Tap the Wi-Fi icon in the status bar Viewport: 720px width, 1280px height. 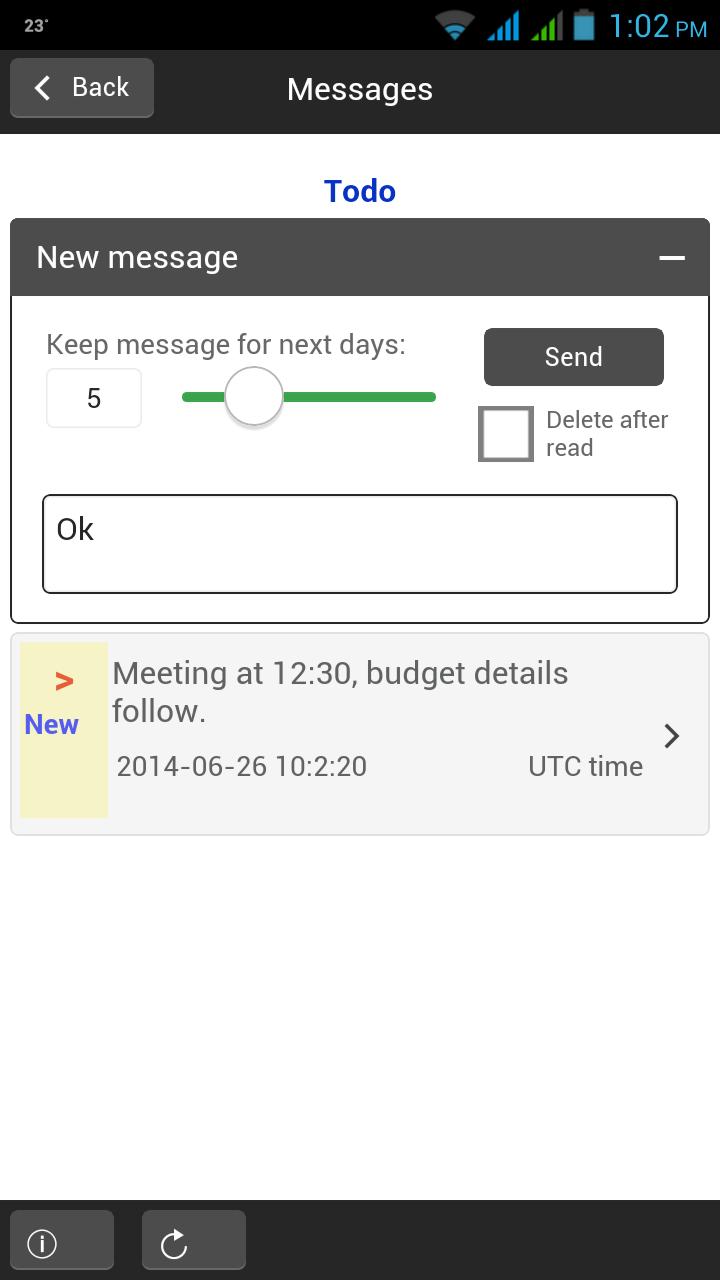(x=453, y=25)
